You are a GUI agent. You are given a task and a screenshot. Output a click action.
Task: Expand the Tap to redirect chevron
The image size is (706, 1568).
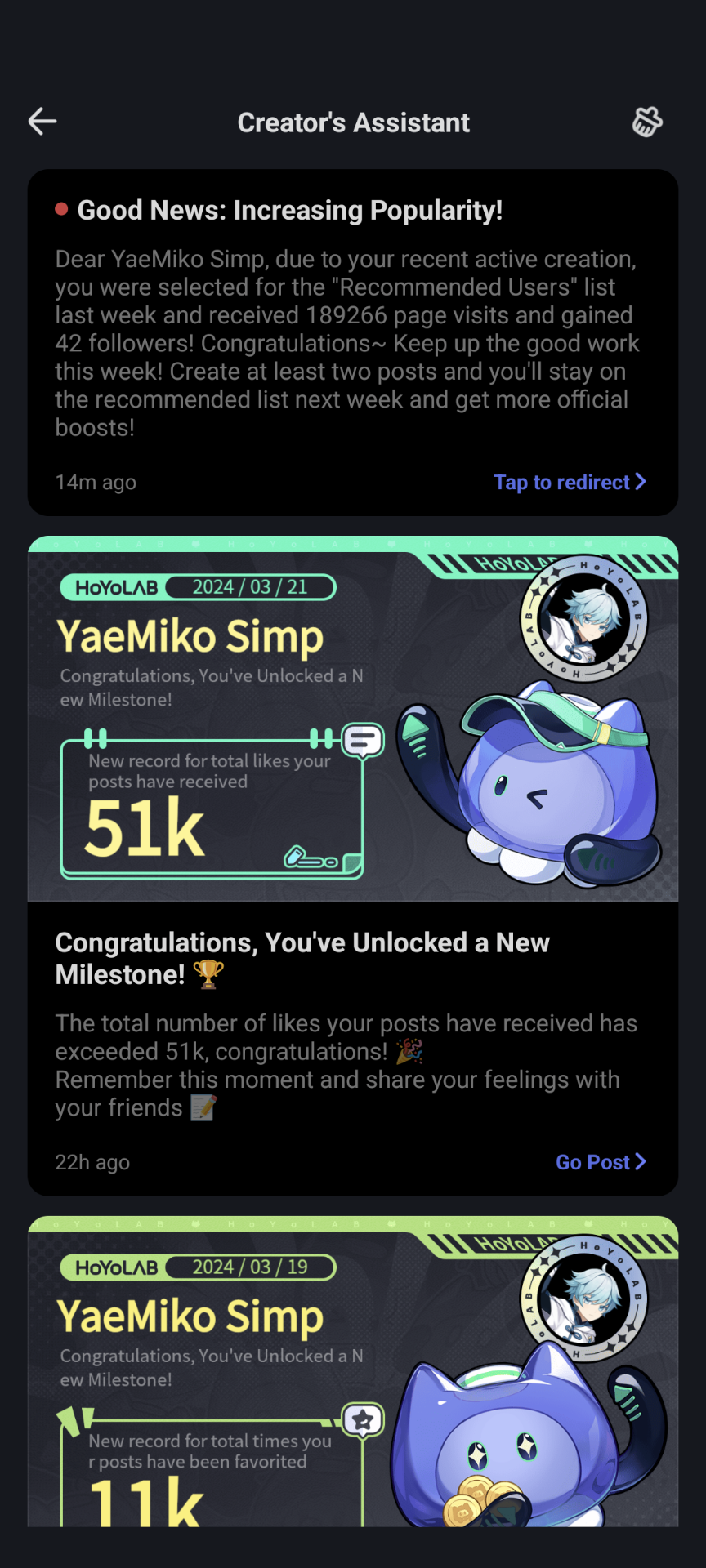pyautogui.click(x=640, y=482)
